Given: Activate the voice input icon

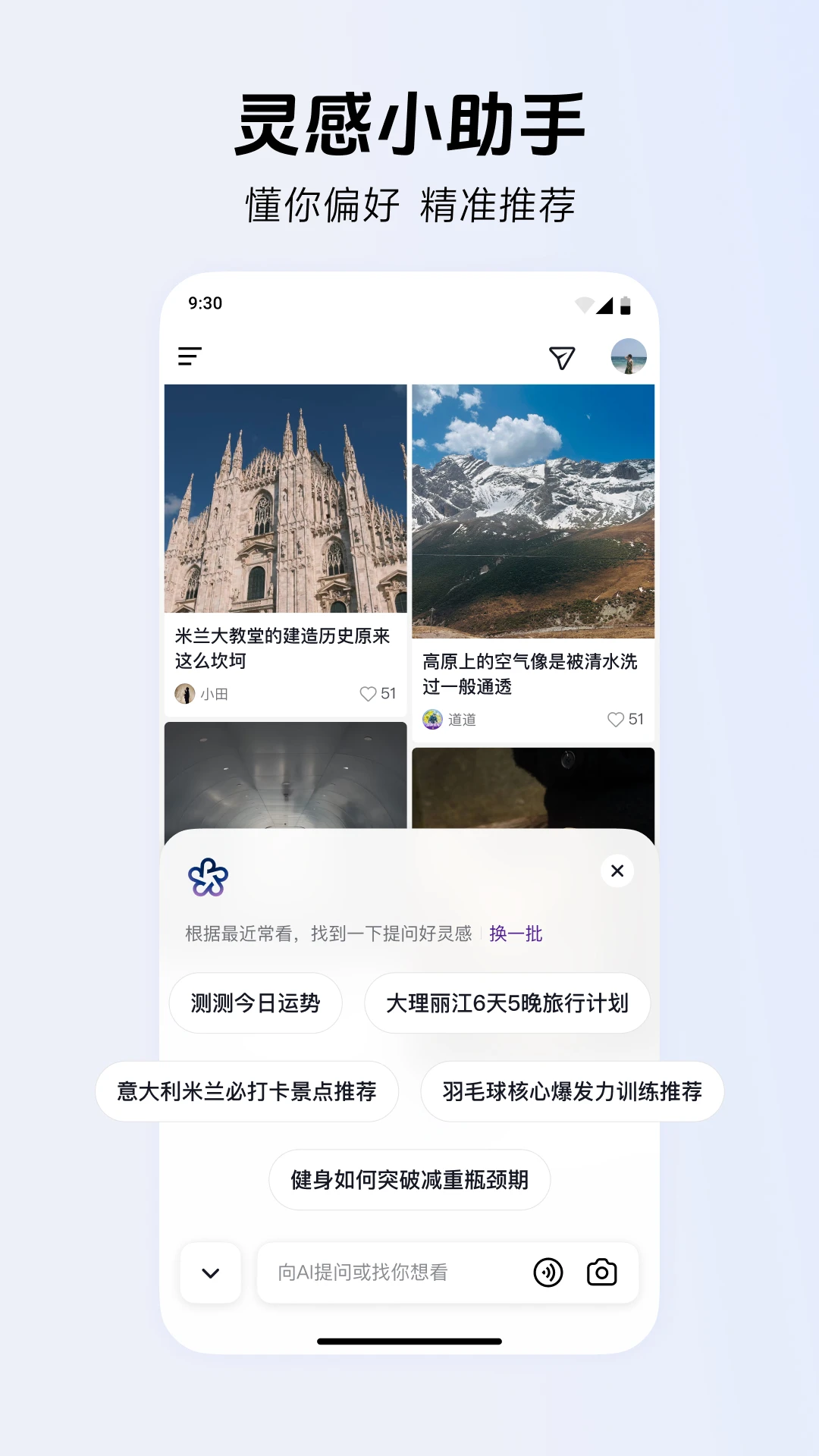Looking at the screenshot, I should coord(548,1273).
